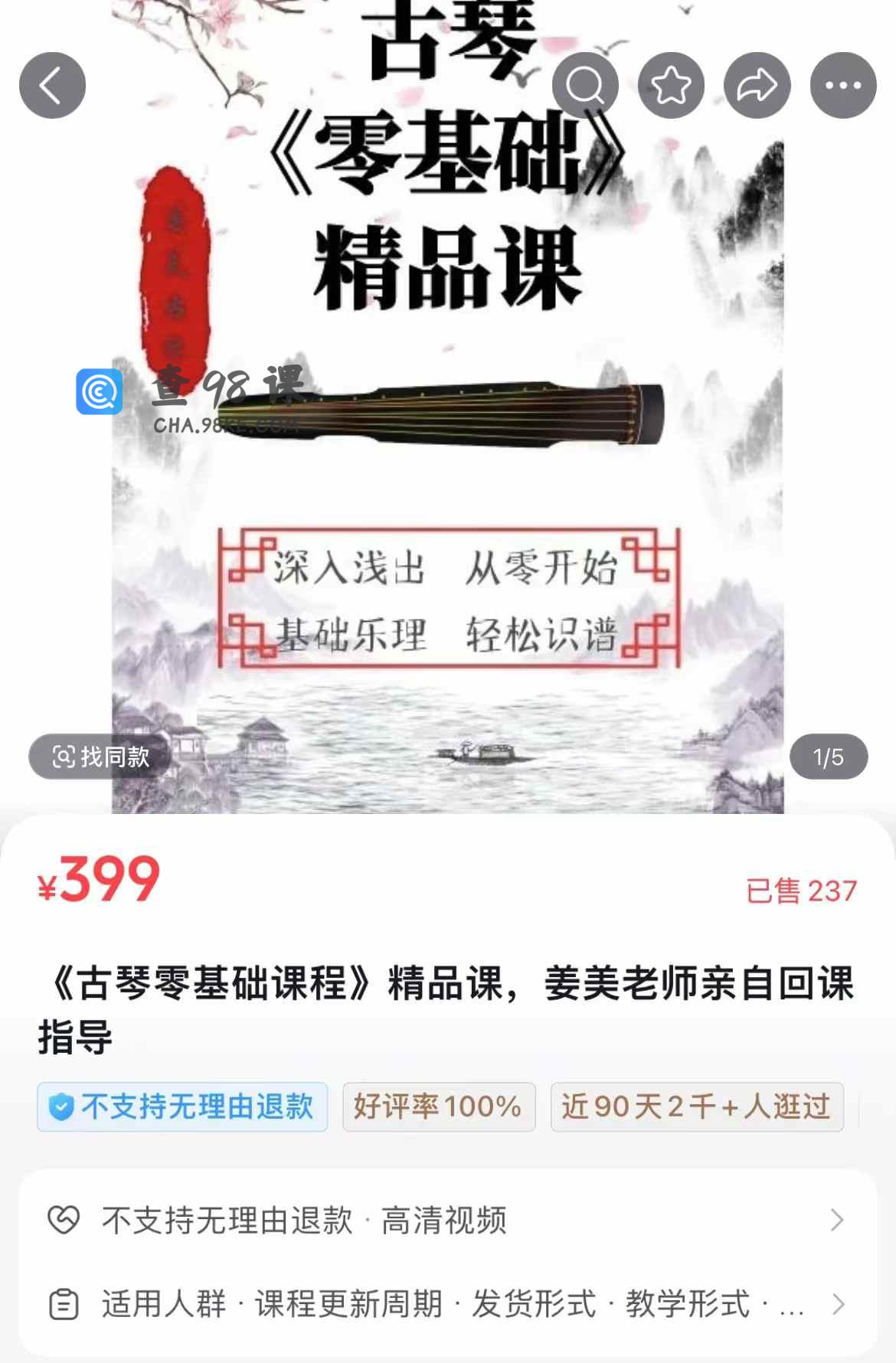Open the 好评率100% reviews tag
This screenshot has width=896, height=1363.
pos(438,1106)
